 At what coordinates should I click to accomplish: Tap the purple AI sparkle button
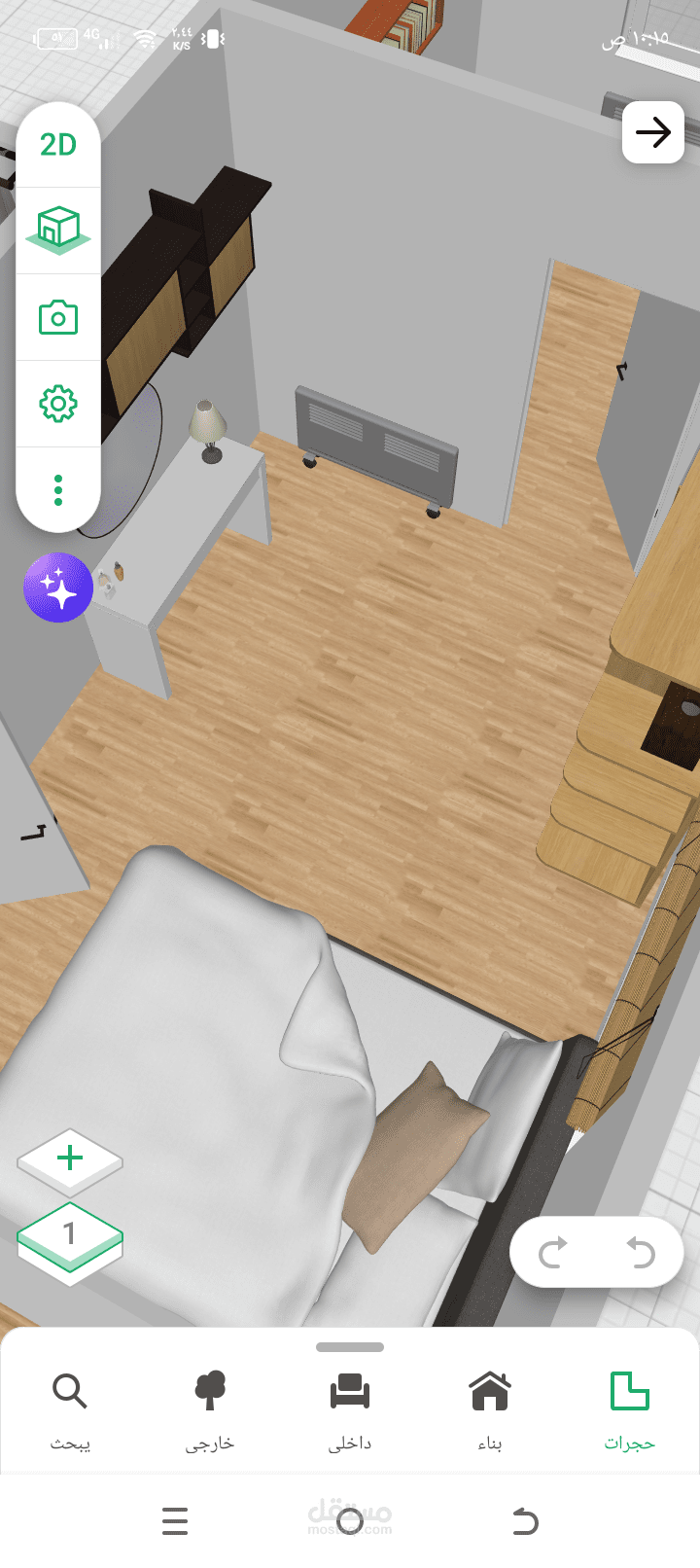(x=58, y=588)
